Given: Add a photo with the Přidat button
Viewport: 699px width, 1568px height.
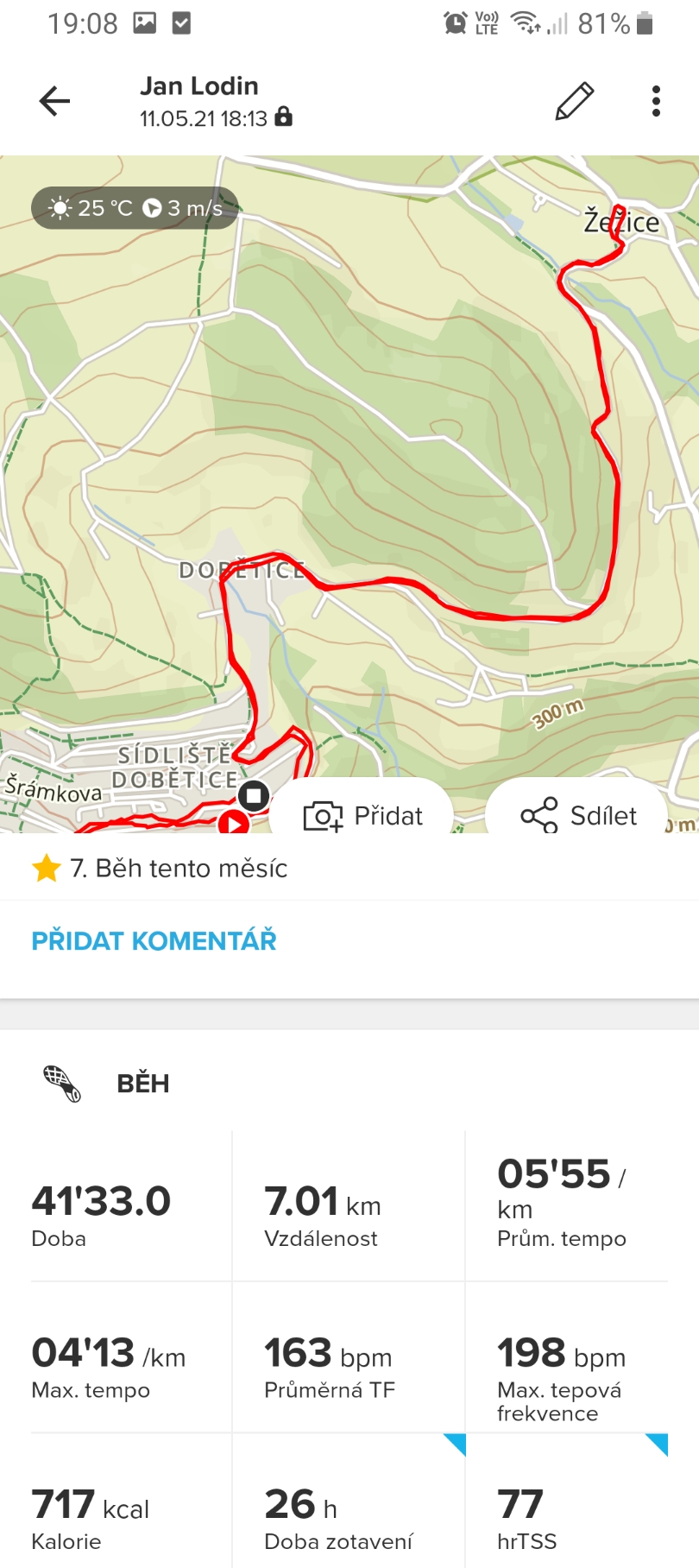Looking at the screenshot, I should [x=362, y=814].
